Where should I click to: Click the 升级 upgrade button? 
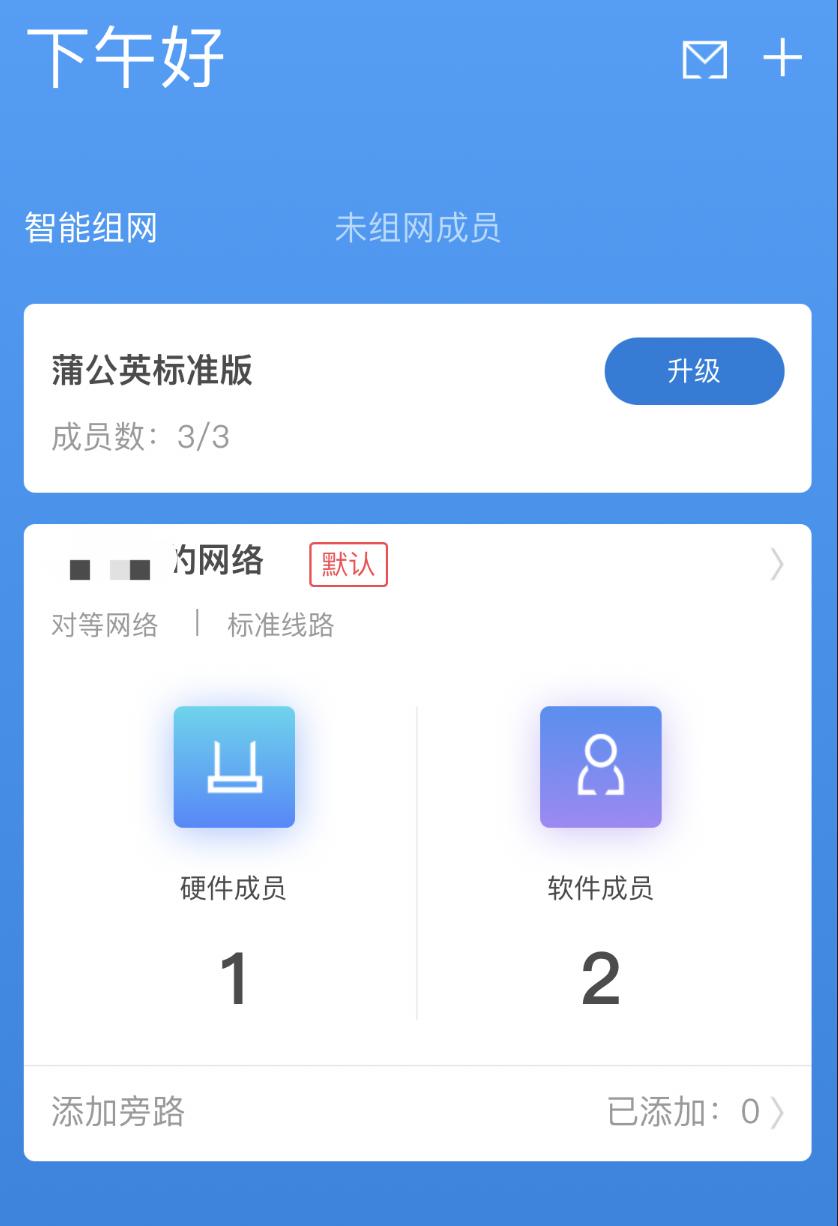point(694,371)
